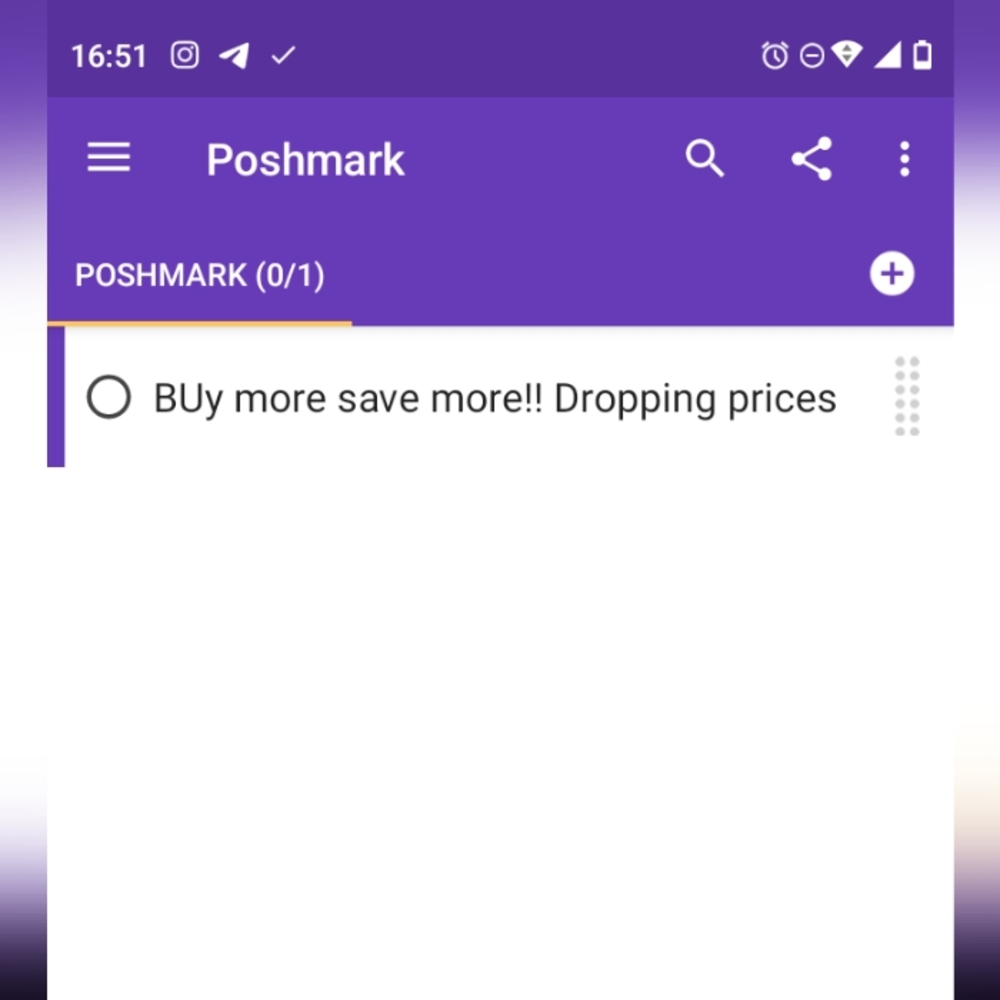Select the POSHMARK (0/1) tab
Viewport: 1000px width, 1000px height.
point(200,276)
